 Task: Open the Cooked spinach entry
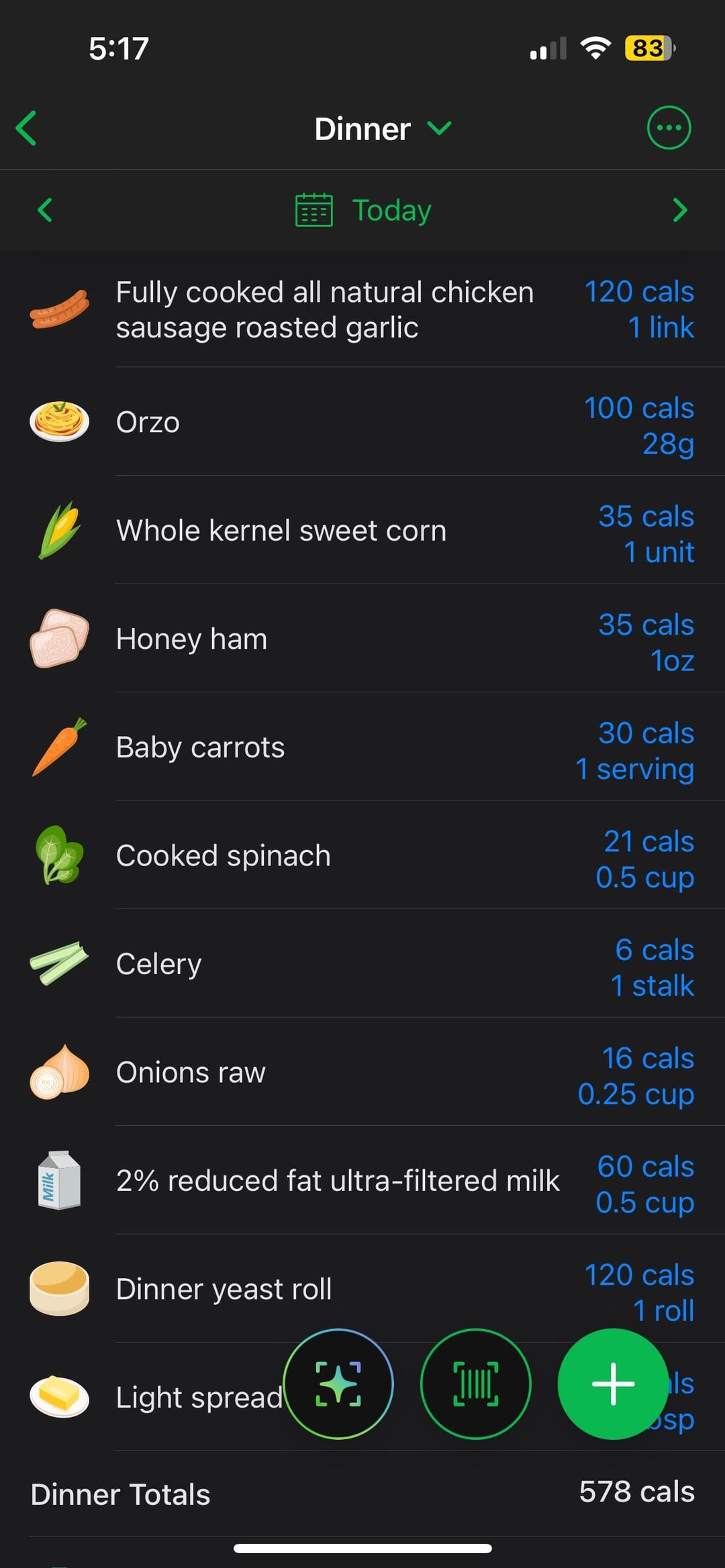tap(362, 855)
